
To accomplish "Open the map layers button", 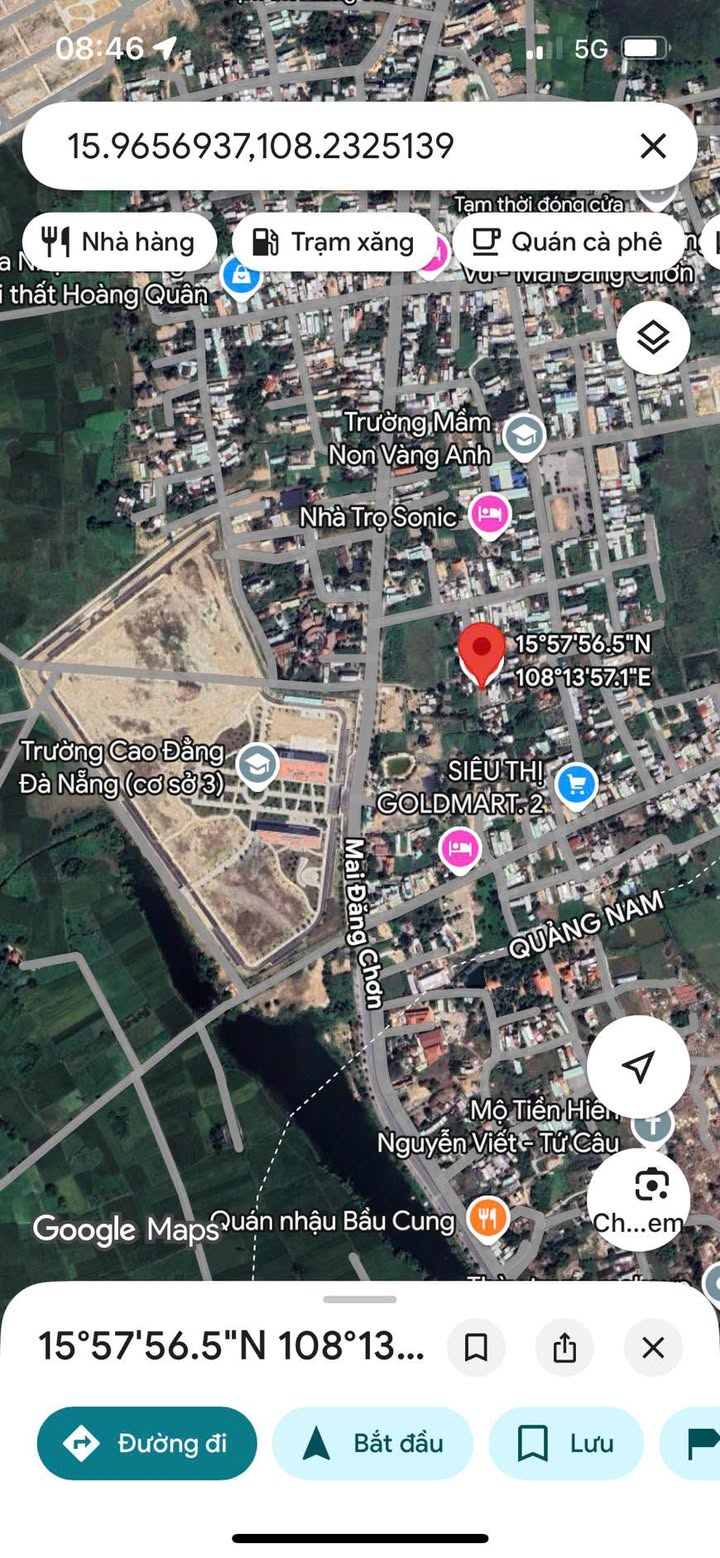I will pos(653,338).
